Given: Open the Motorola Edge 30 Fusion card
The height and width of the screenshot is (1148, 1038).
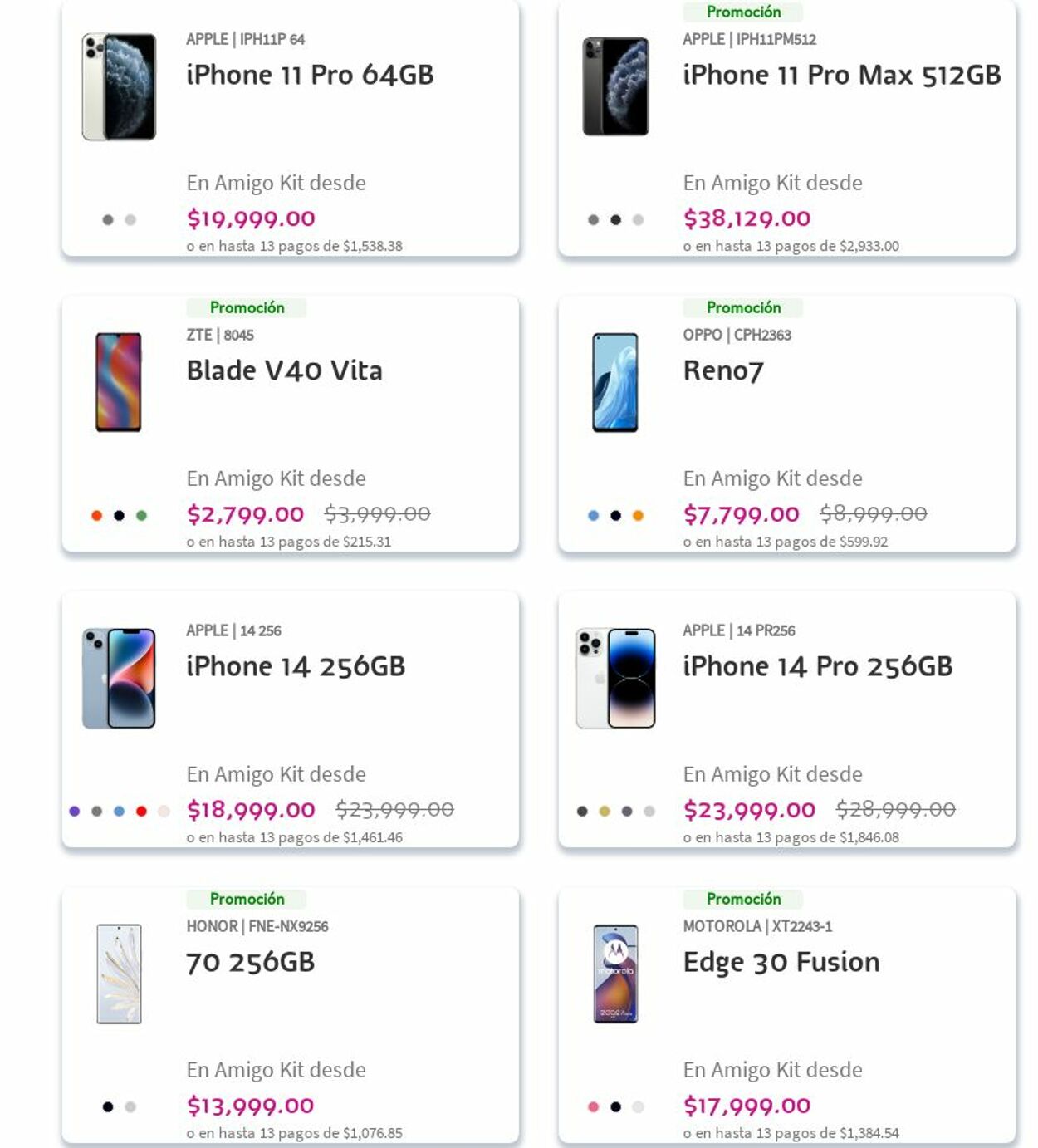Looking at the screenshot, I should tap(781, 963).
